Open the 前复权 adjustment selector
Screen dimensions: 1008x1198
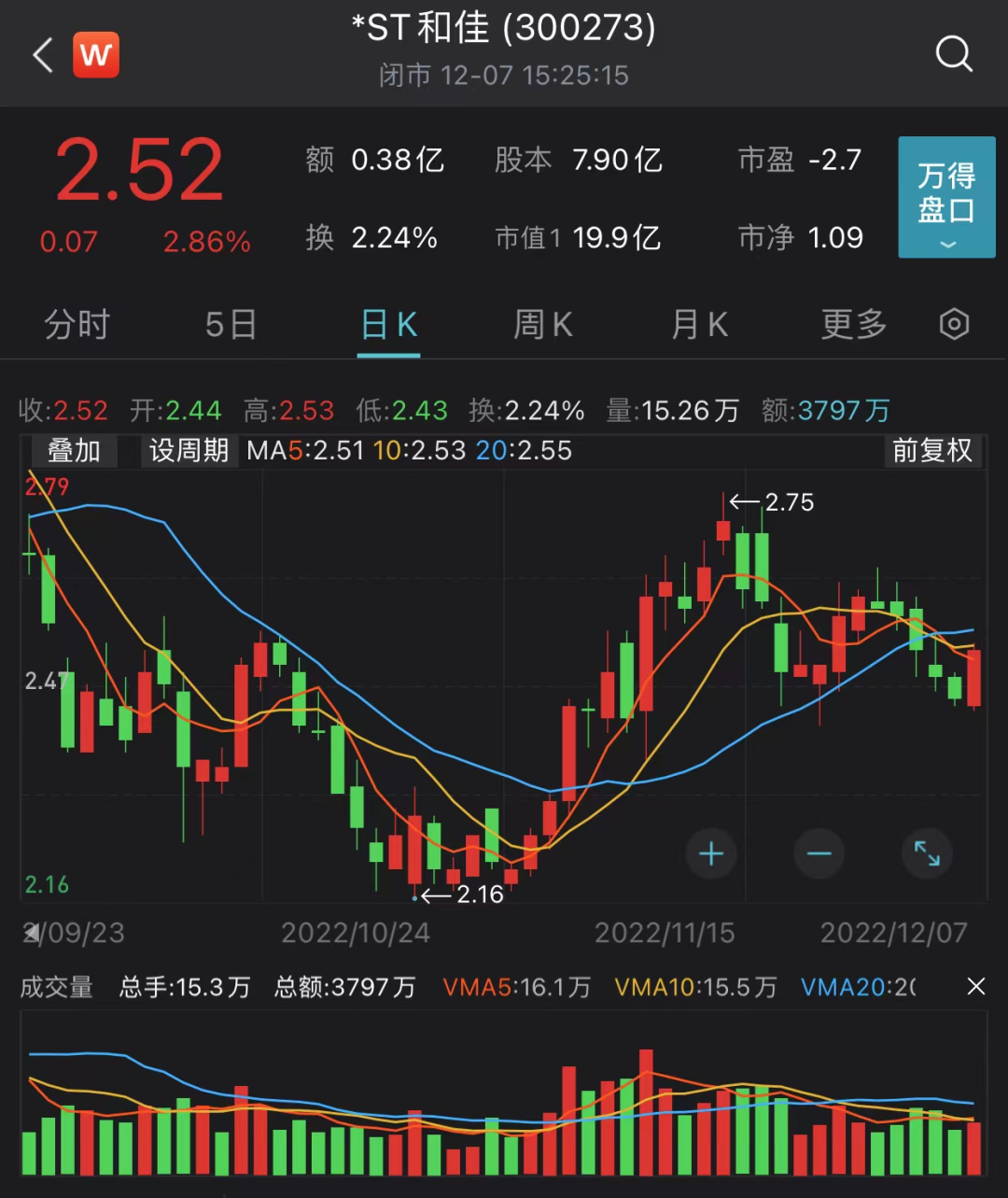click(933, 451)
